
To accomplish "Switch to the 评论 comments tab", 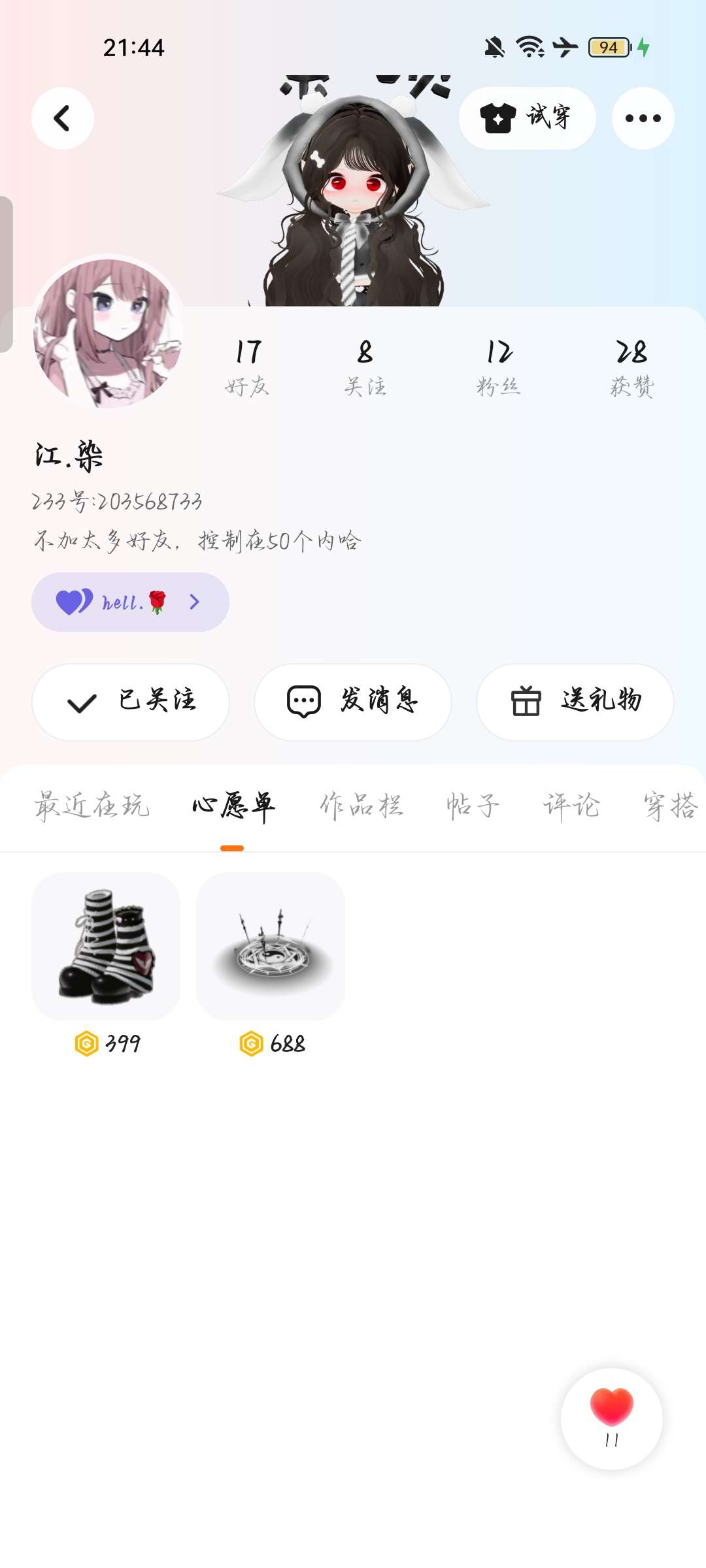I will pos(571,806).
